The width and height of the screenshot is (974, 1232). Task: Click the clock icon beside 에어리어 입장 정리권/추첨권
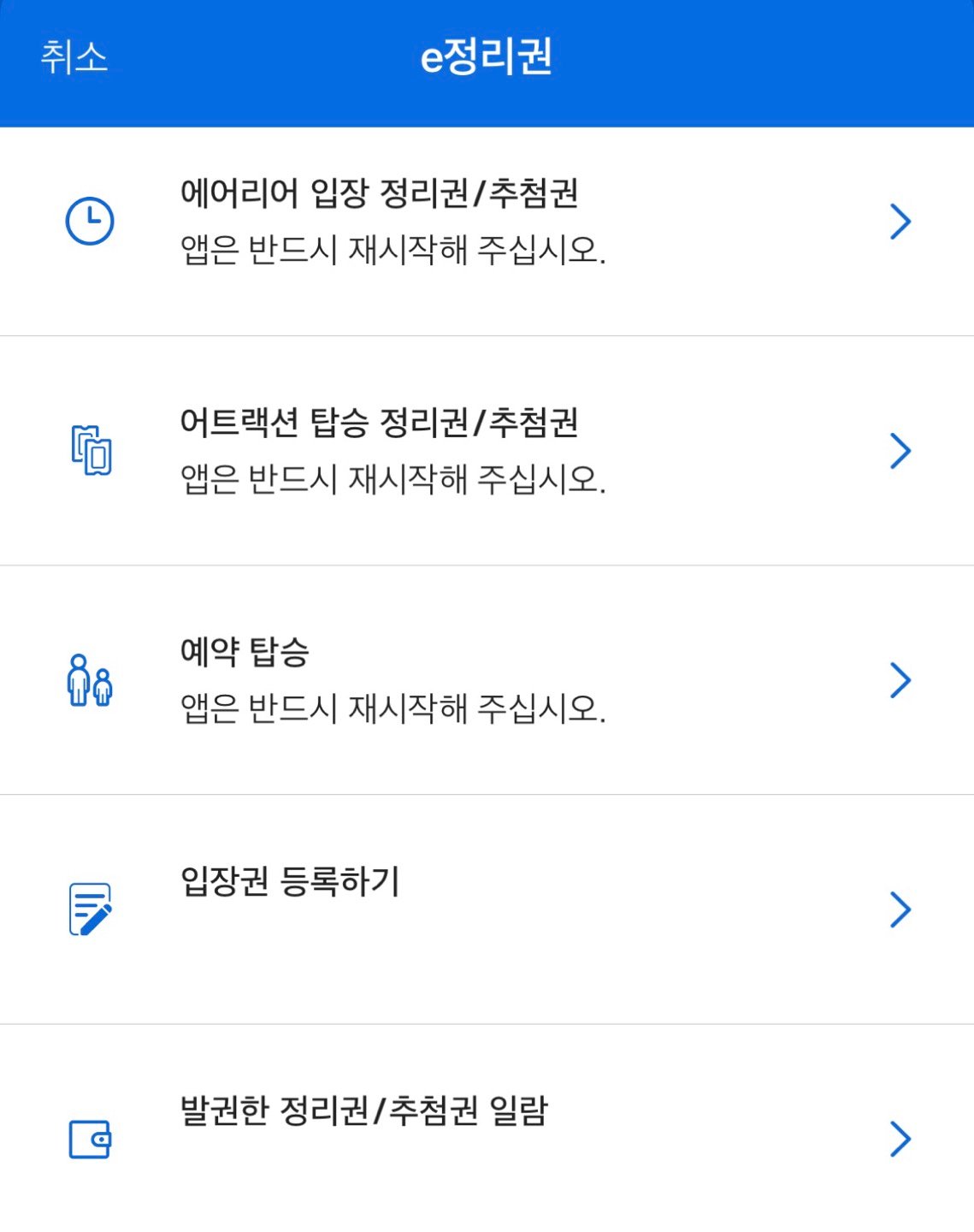[x=89, y=220]
